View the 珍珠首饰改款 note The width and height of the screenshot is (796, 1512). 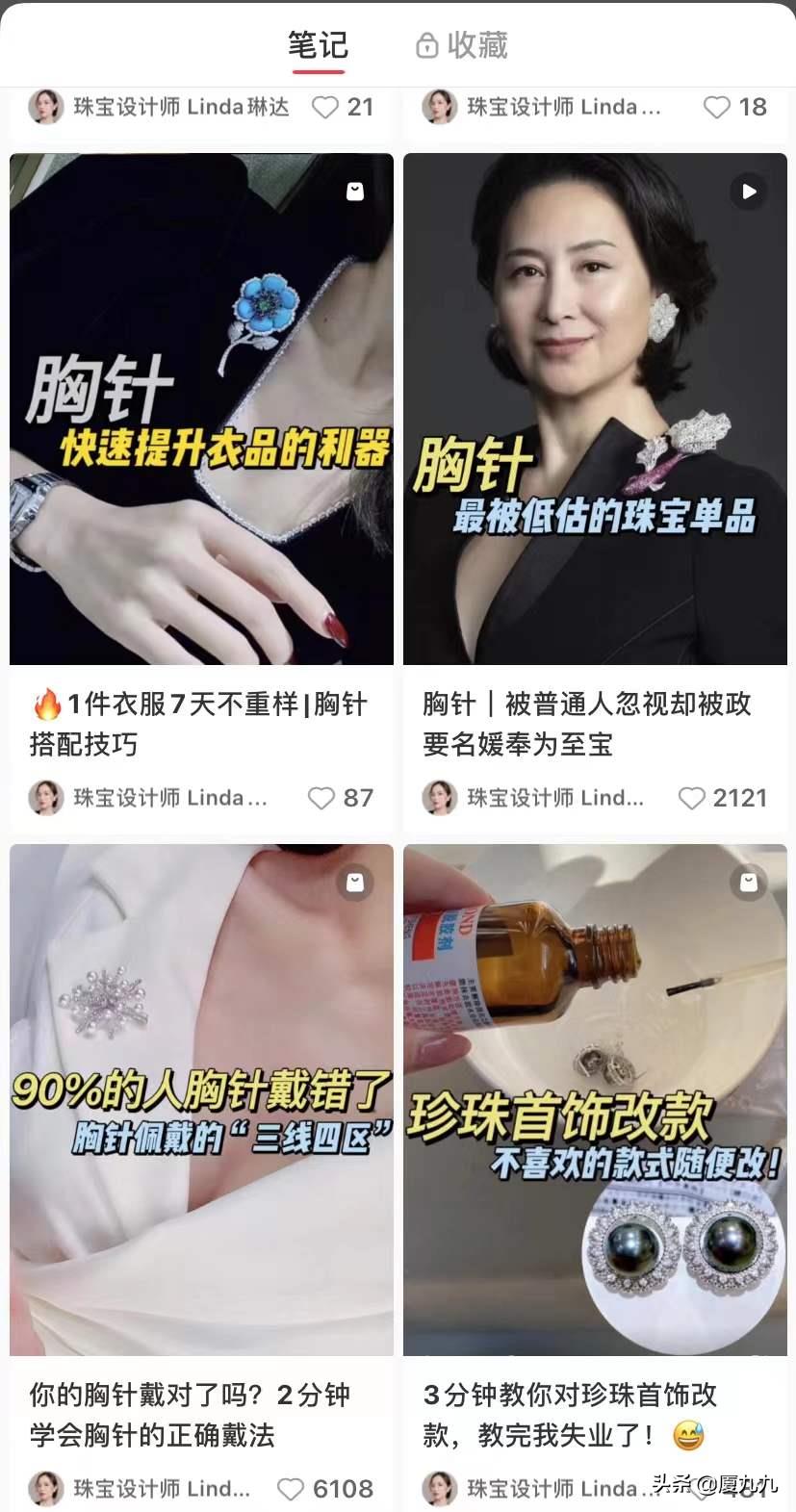(x=595, y=1099)
